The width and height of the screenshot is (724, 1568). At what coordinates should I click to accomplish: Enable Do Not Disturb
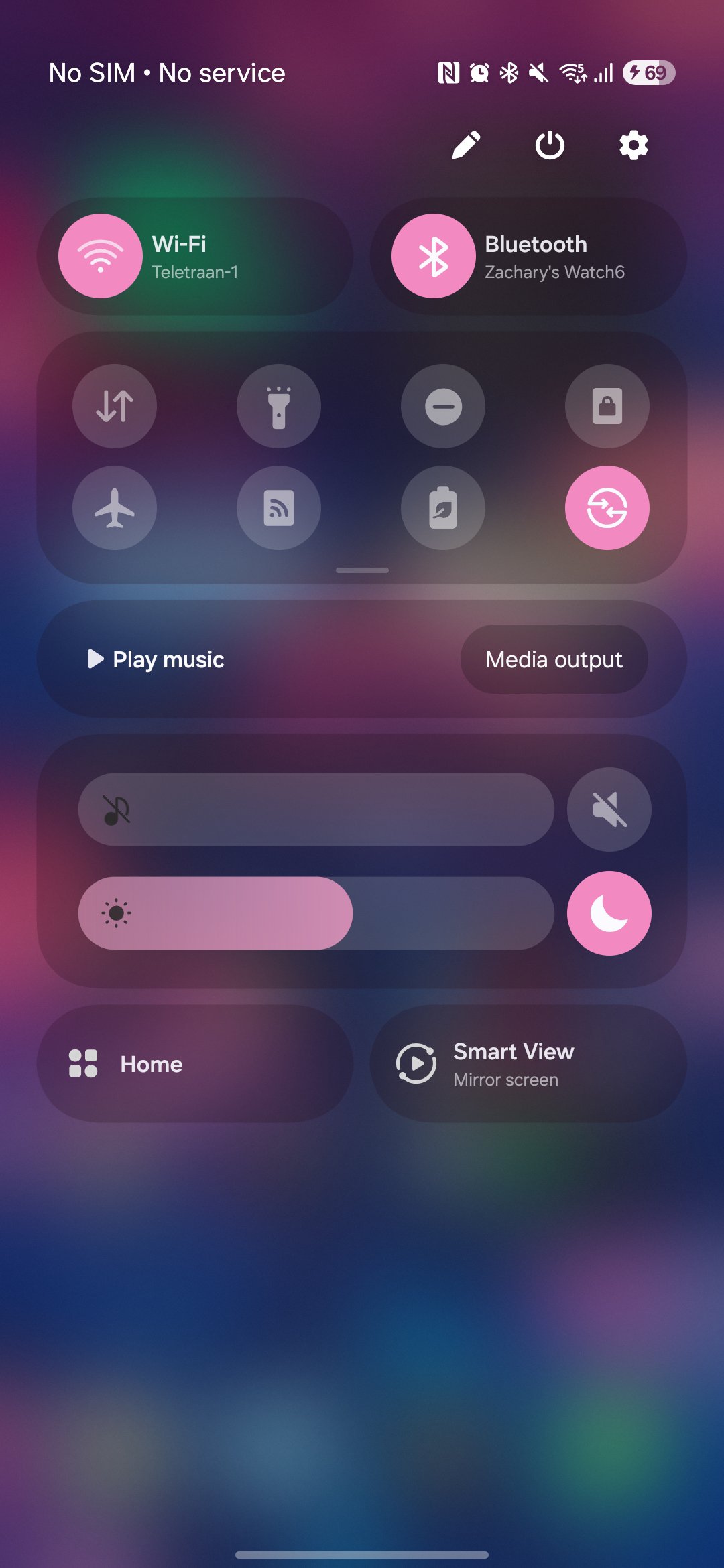443,406
